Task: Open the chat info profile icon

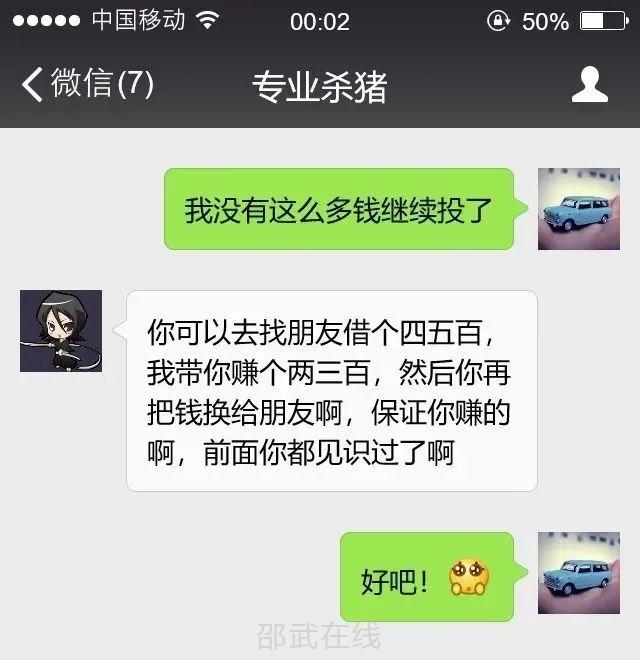Action: [589, 85]
